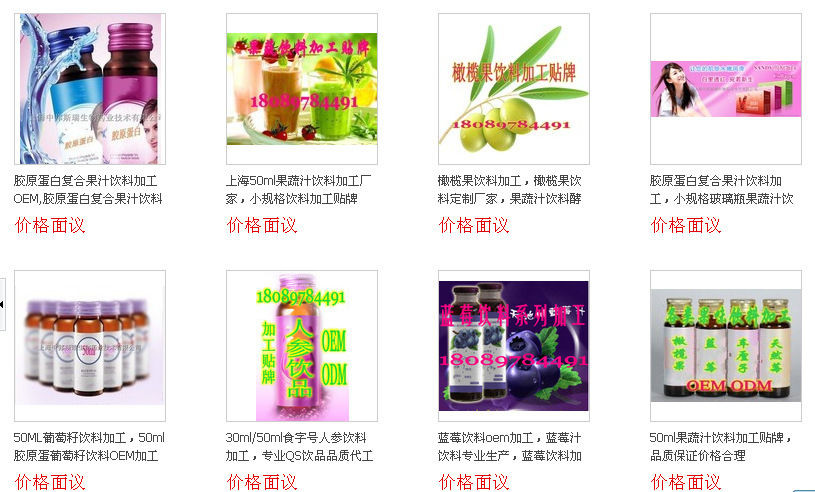Open the 上海50ml果蔬汁饮料加工厂家 product image
Image resolution: width=815 pixels, height=492 pixels.
click(x=301, y=89)
